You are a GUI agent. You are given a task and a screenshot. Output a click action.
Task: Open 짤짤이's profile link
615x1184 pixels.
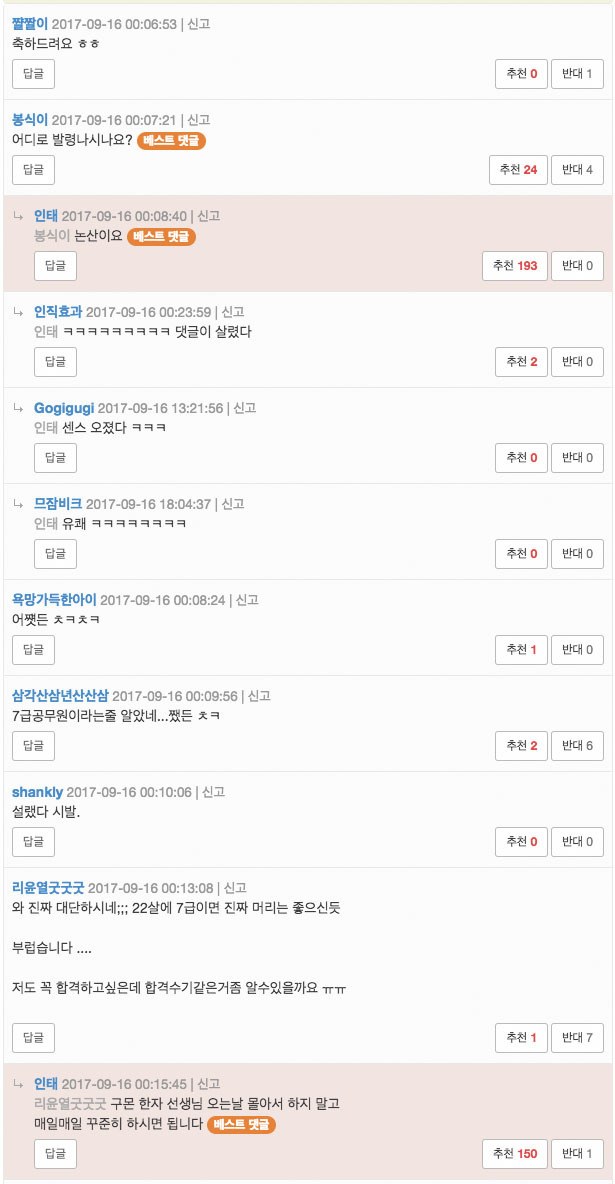tap(29, 24)
